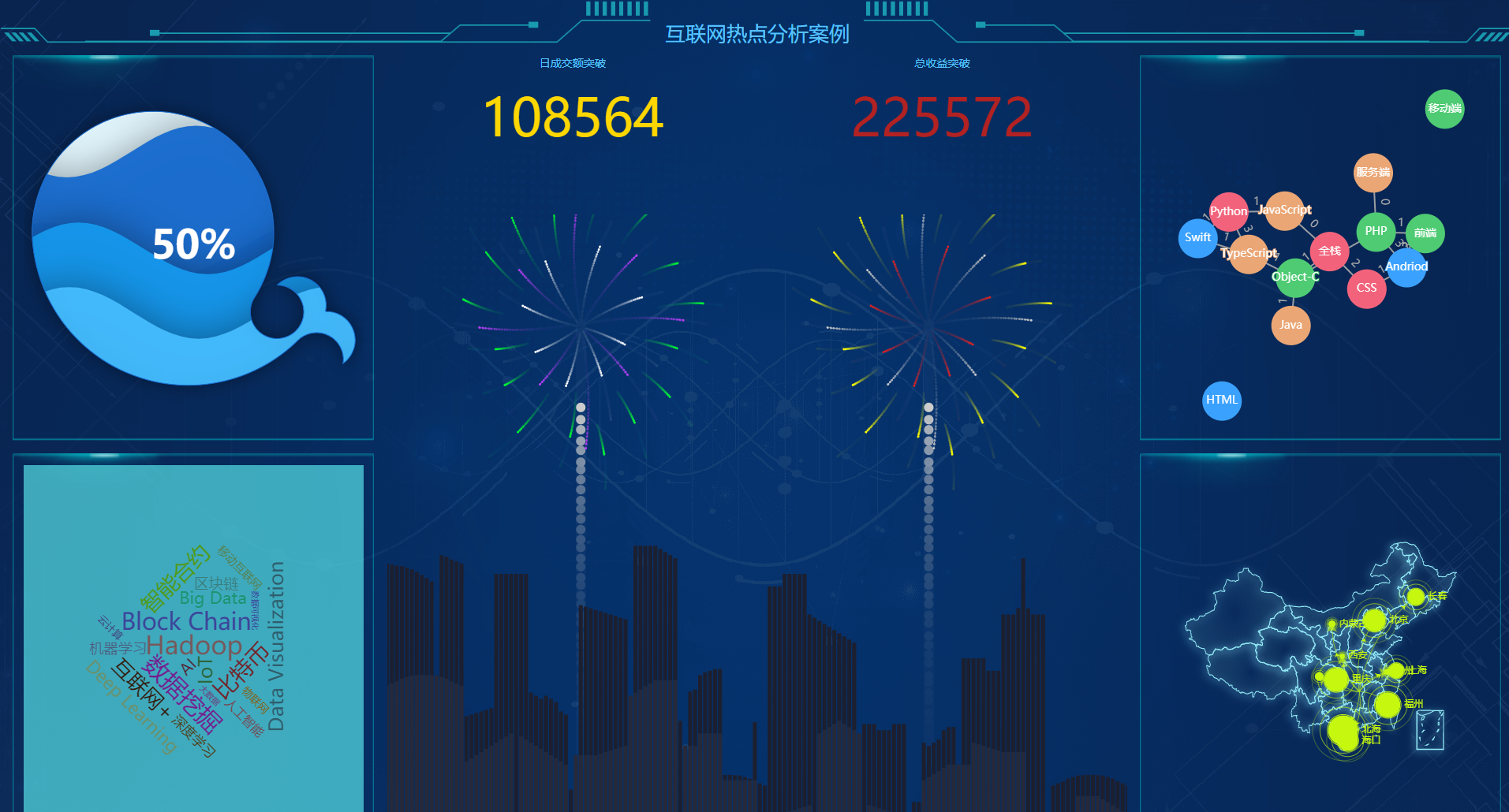Screen dimensions: 1509x812
Task: Select the Object-C node
Action: pos(1294,277)
